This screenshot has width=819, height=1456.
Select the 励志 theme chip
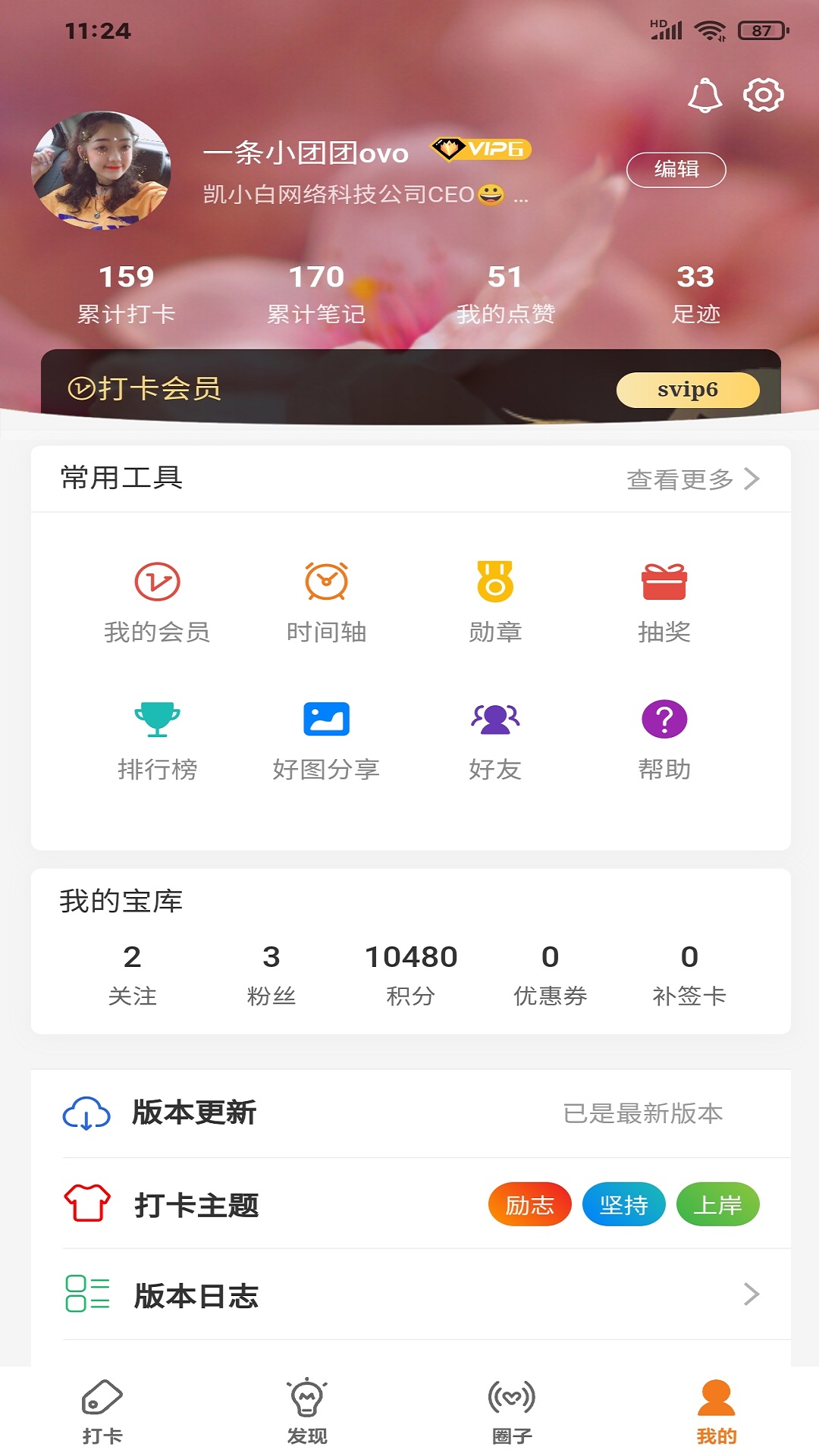tap(529, 1204)
